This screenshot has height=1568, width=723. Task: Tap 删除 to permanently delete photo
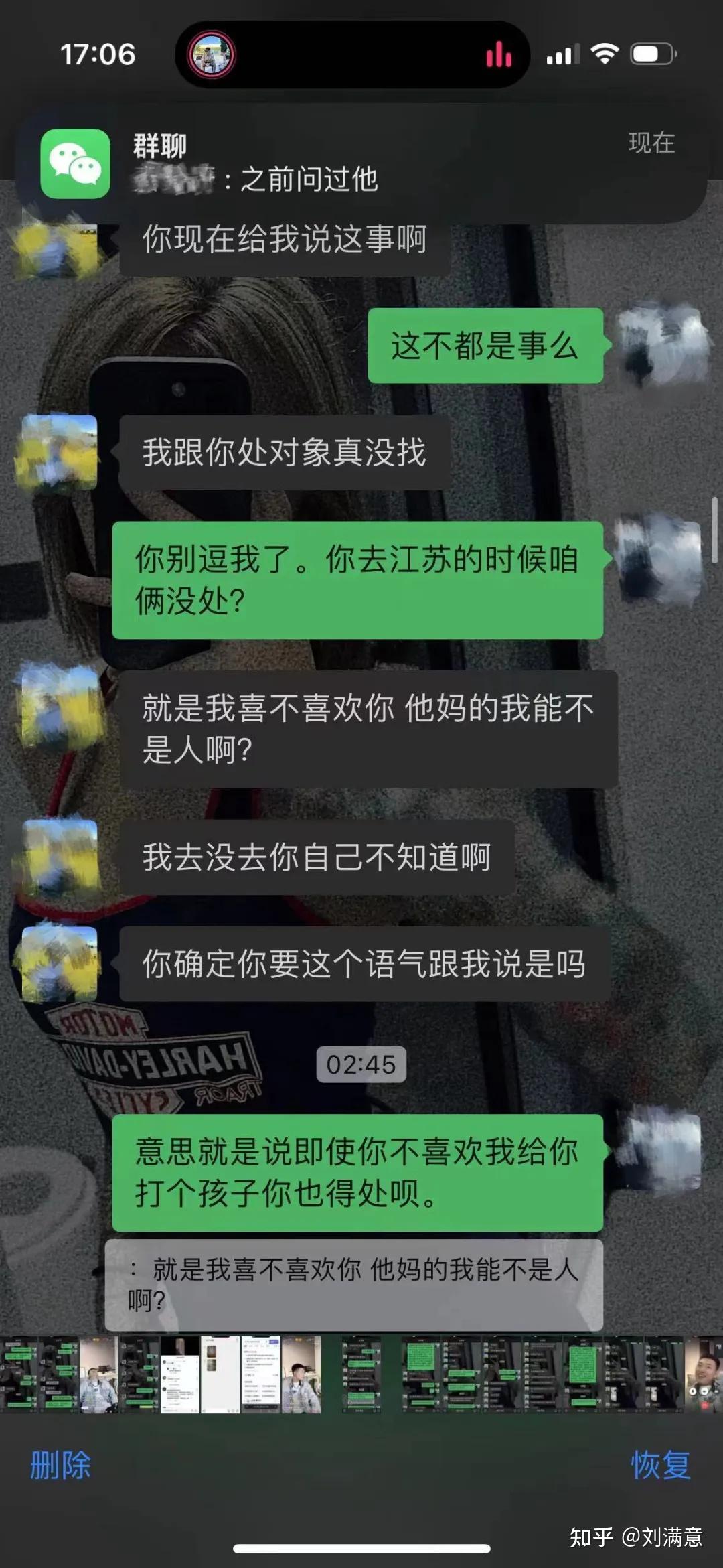tap(60, 1465)
